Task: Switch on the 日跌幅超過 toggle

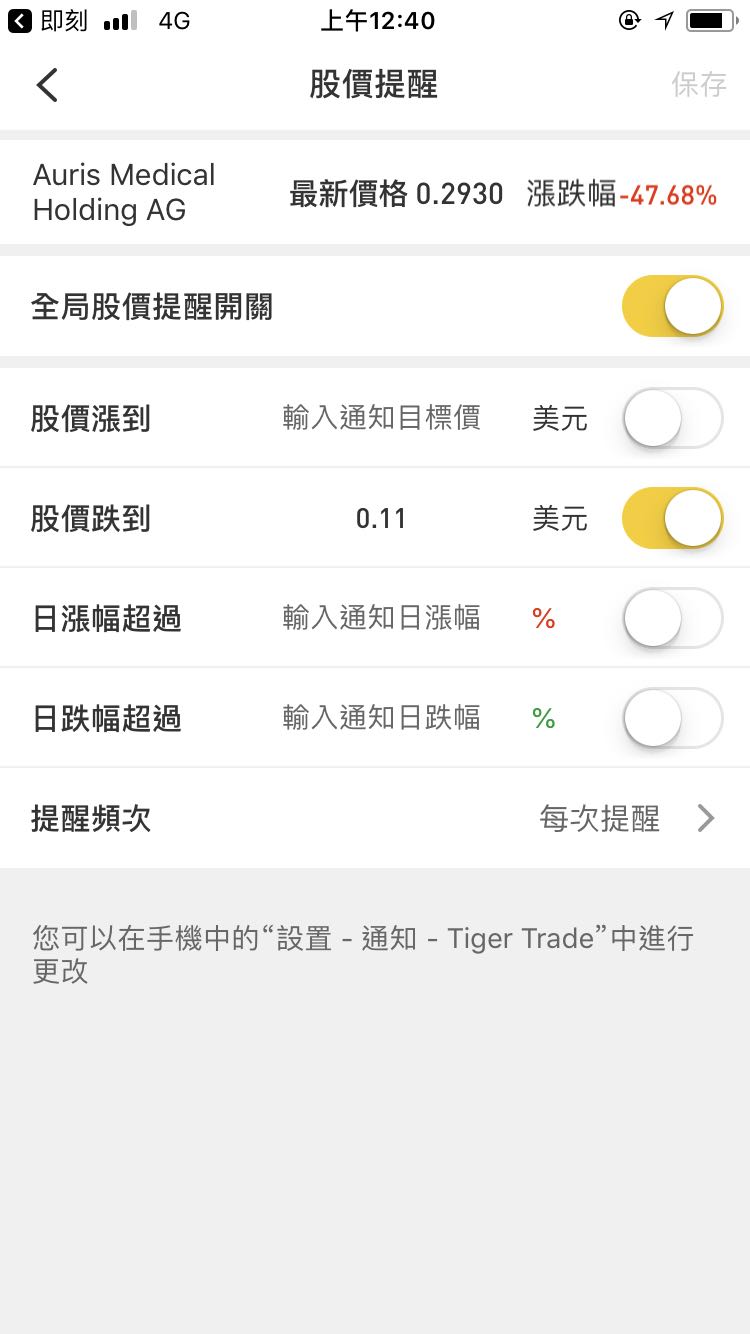Action: [x=673, y=718]
